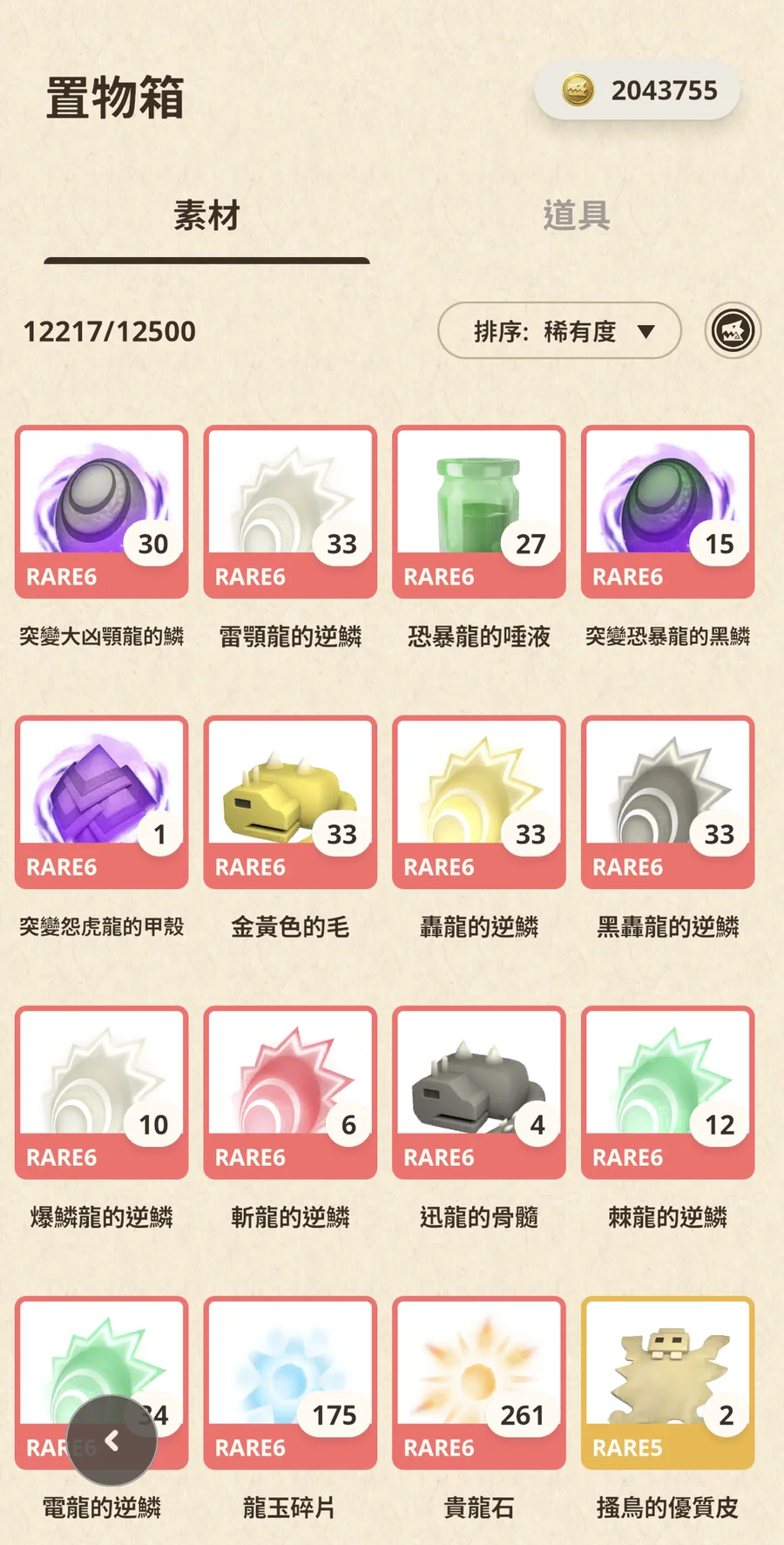
Task: Tap the 斬龍的逆鱗 red scale
Action: tap(290, 1091)
